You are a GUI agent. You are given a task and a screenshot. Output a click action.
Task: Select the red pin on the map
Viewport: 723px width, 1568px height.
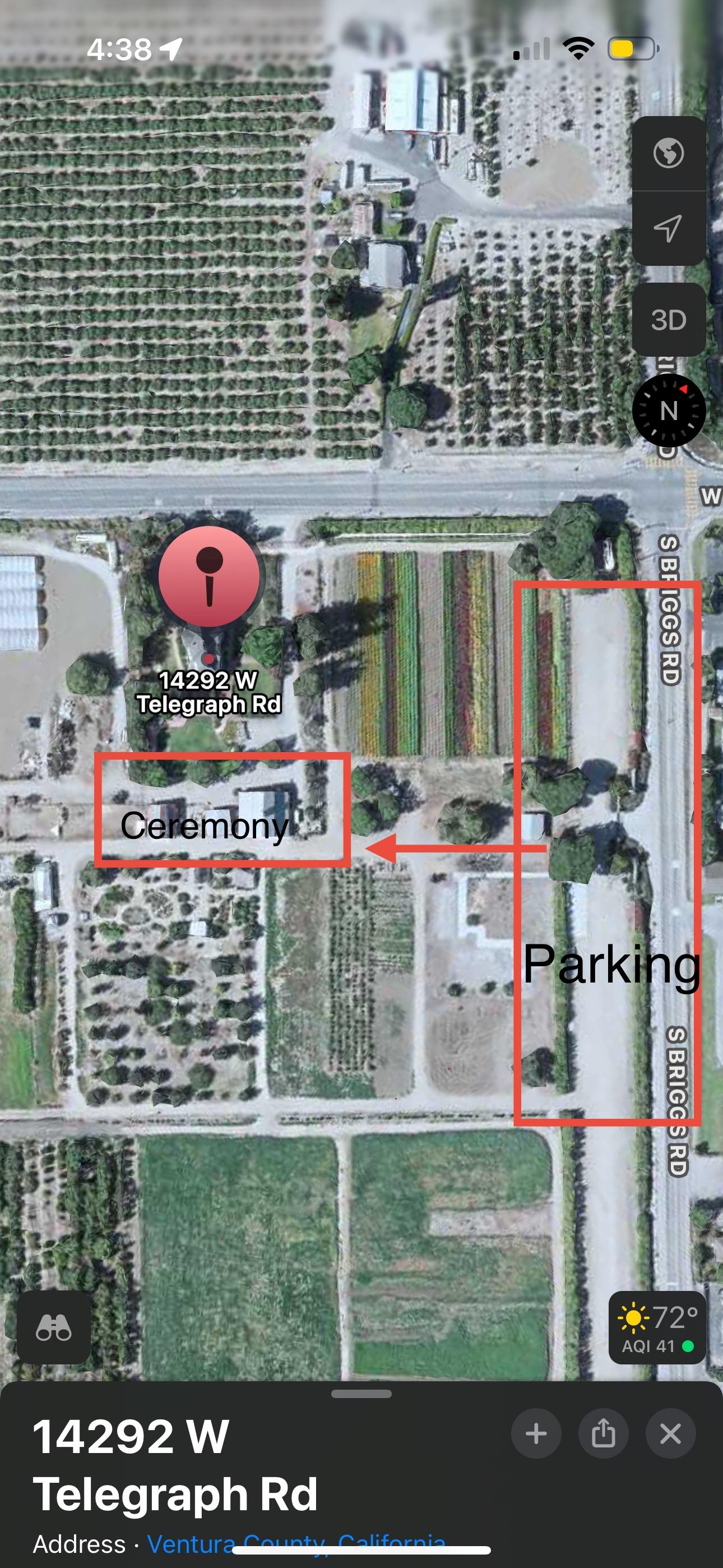pos(208,576)
